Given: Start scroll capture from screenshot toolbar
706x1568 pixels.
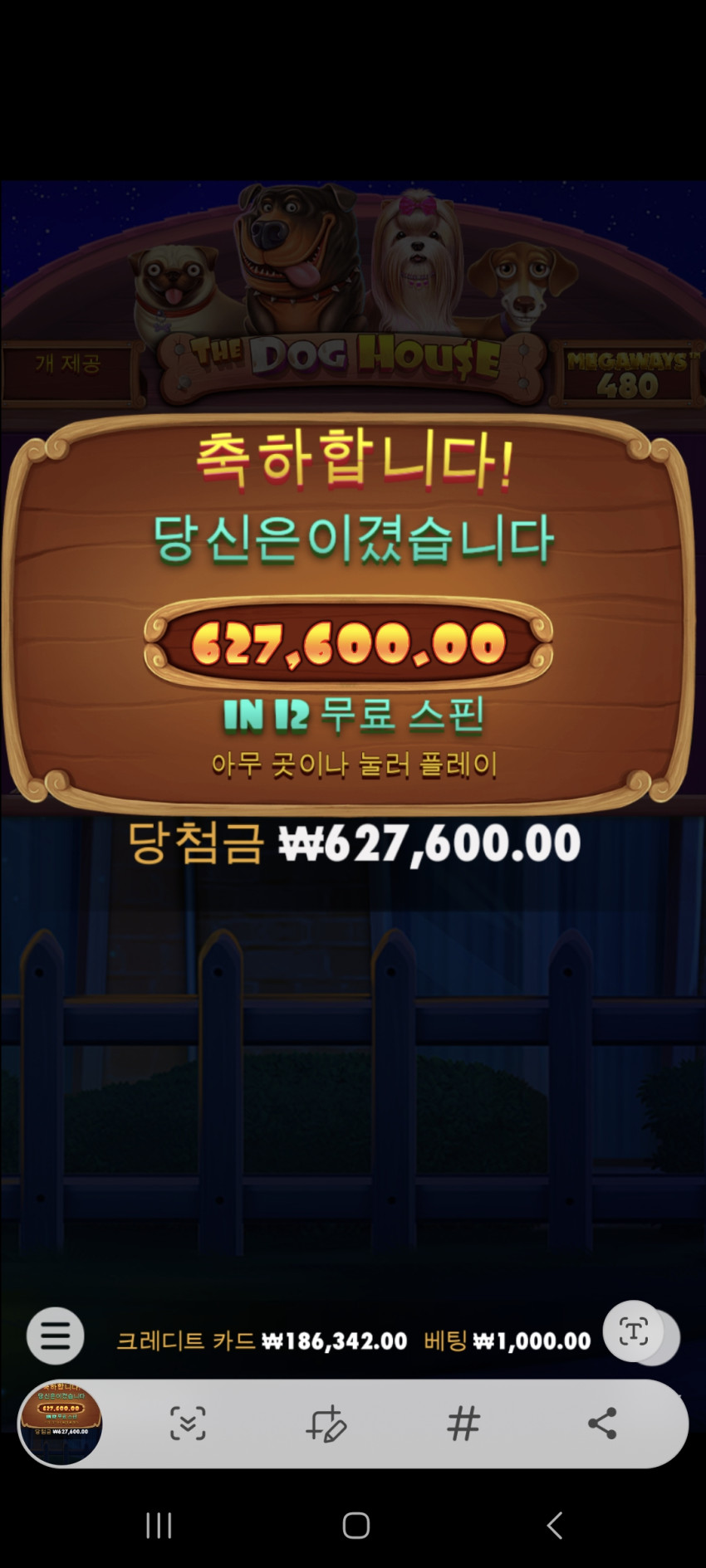Looking at the screenshot, I should pos(188,1424).
